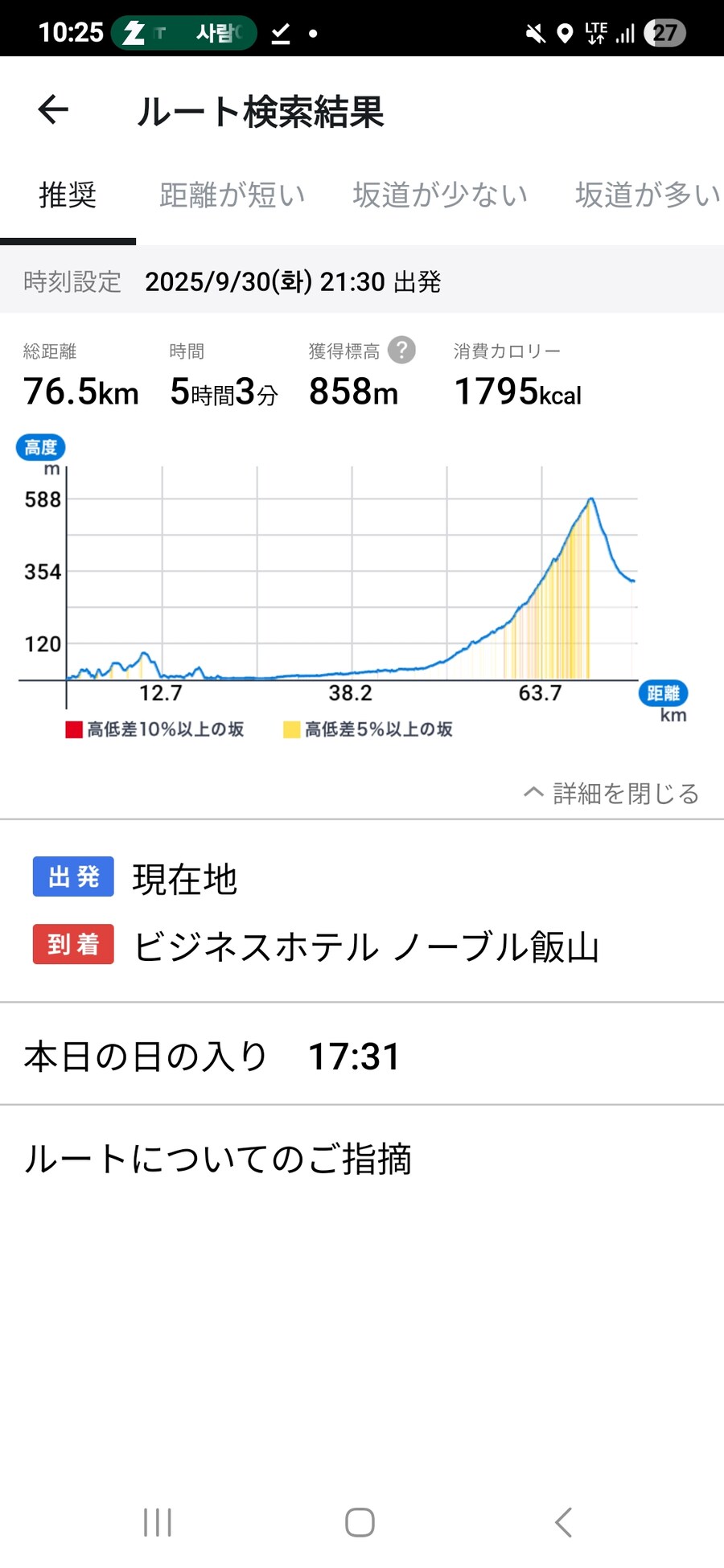Collapse details with 詳細を閉じる
The image size is (724, 1568).
[x=611, y=794]
